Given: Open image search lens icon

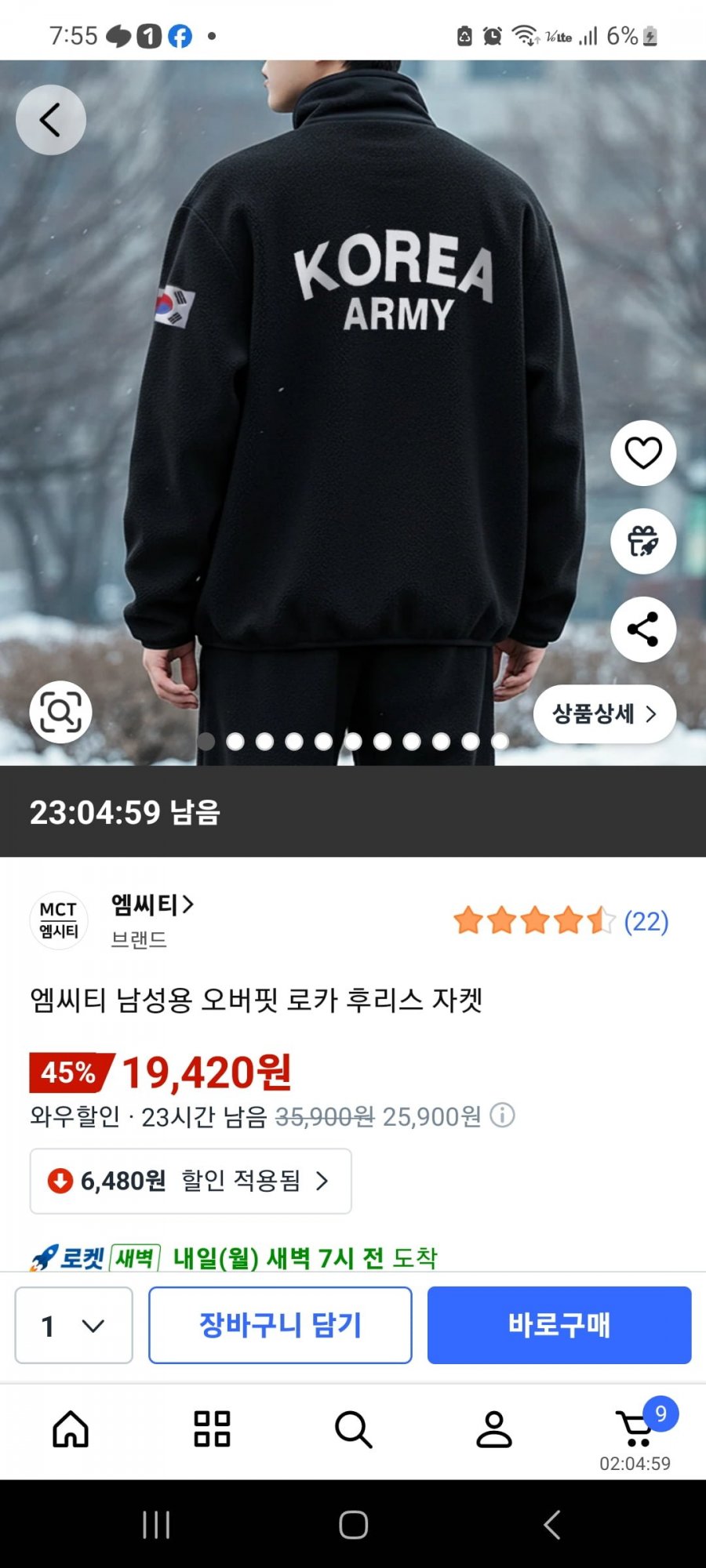Looking at the screenshot, I should 60,712.
